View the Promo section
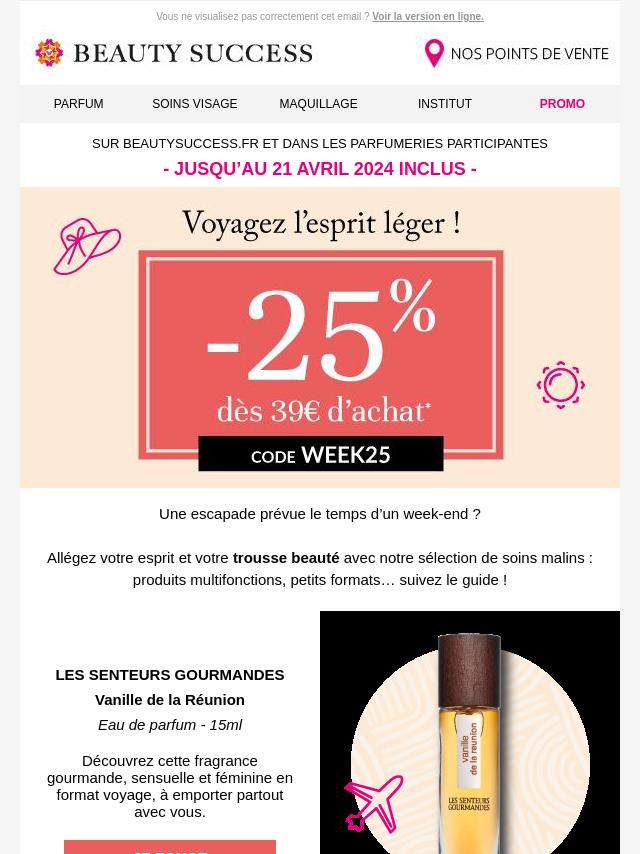The width and height of the screenshot is (640, 854). click(562, 104)
